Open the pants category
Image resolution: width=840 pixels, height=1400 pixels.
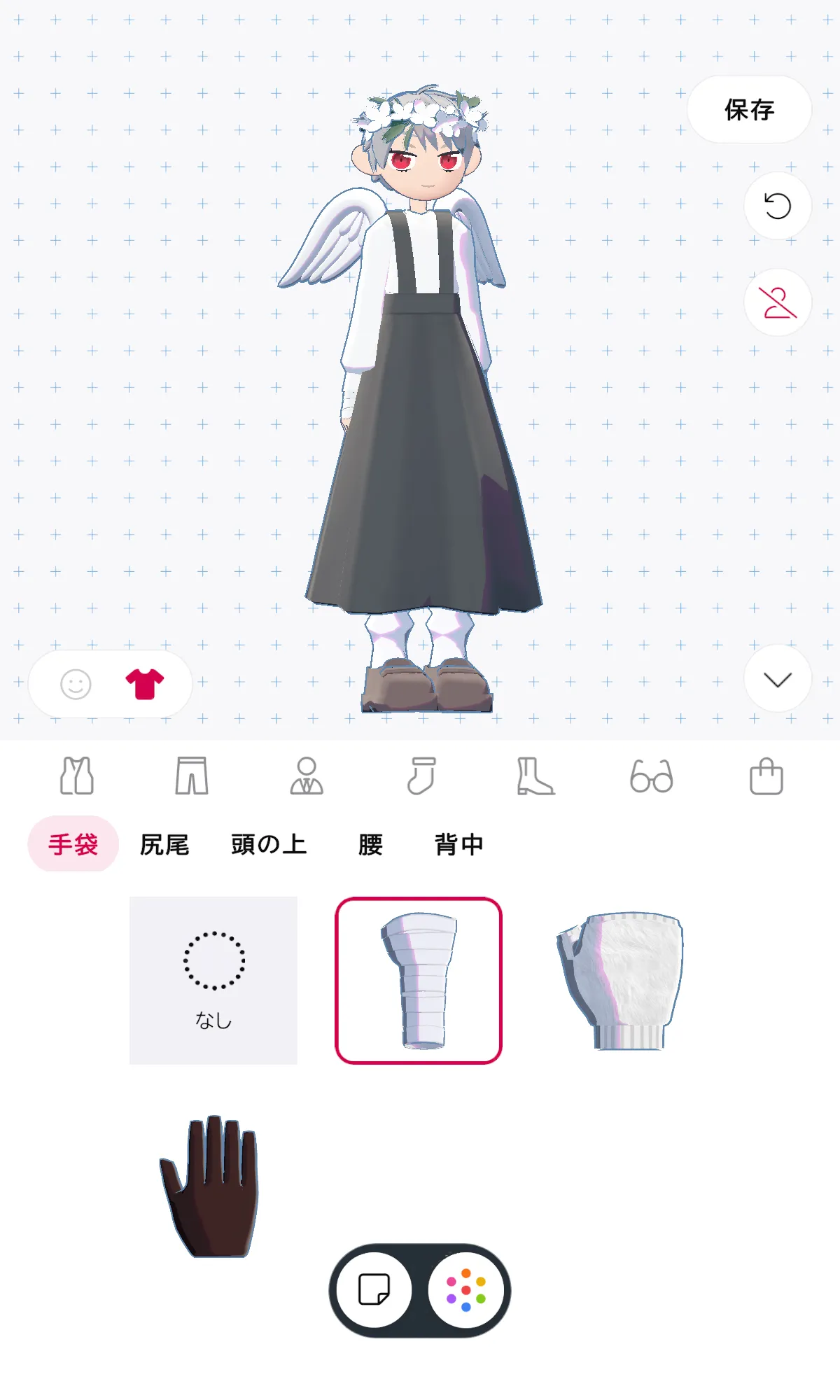click(x=191, y=776)
